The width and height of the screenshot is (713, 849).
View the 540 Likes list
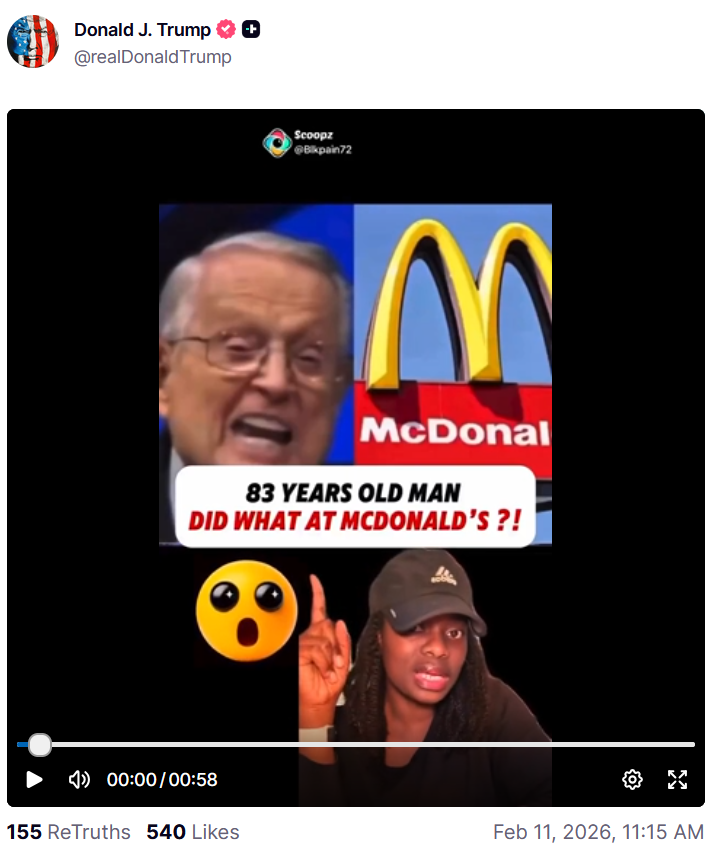tap(193, 832)
